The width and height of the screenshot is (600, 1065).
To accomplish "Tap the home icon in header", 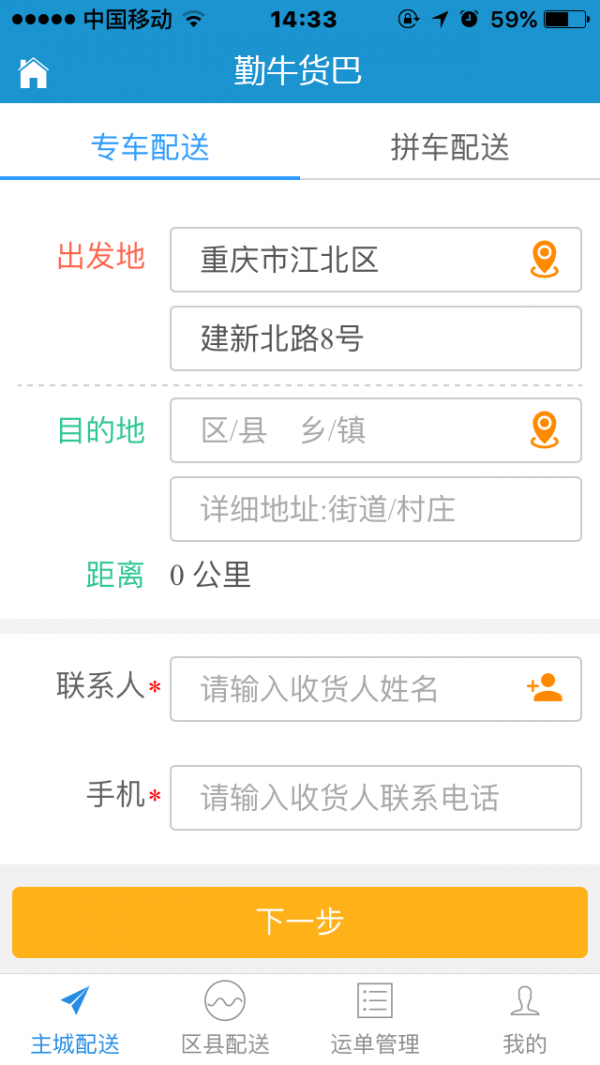I will [x=33, y=72].
